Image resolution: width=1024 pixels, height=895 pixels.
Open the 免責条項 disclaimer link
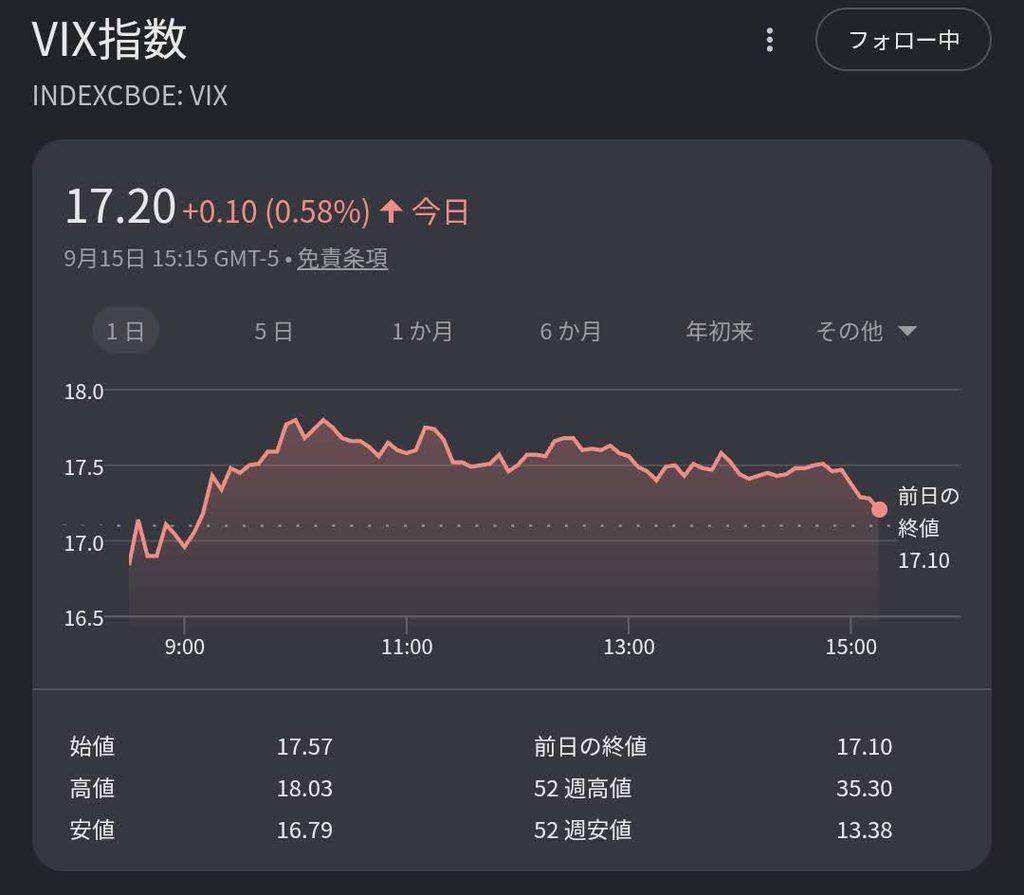(342, 259)
